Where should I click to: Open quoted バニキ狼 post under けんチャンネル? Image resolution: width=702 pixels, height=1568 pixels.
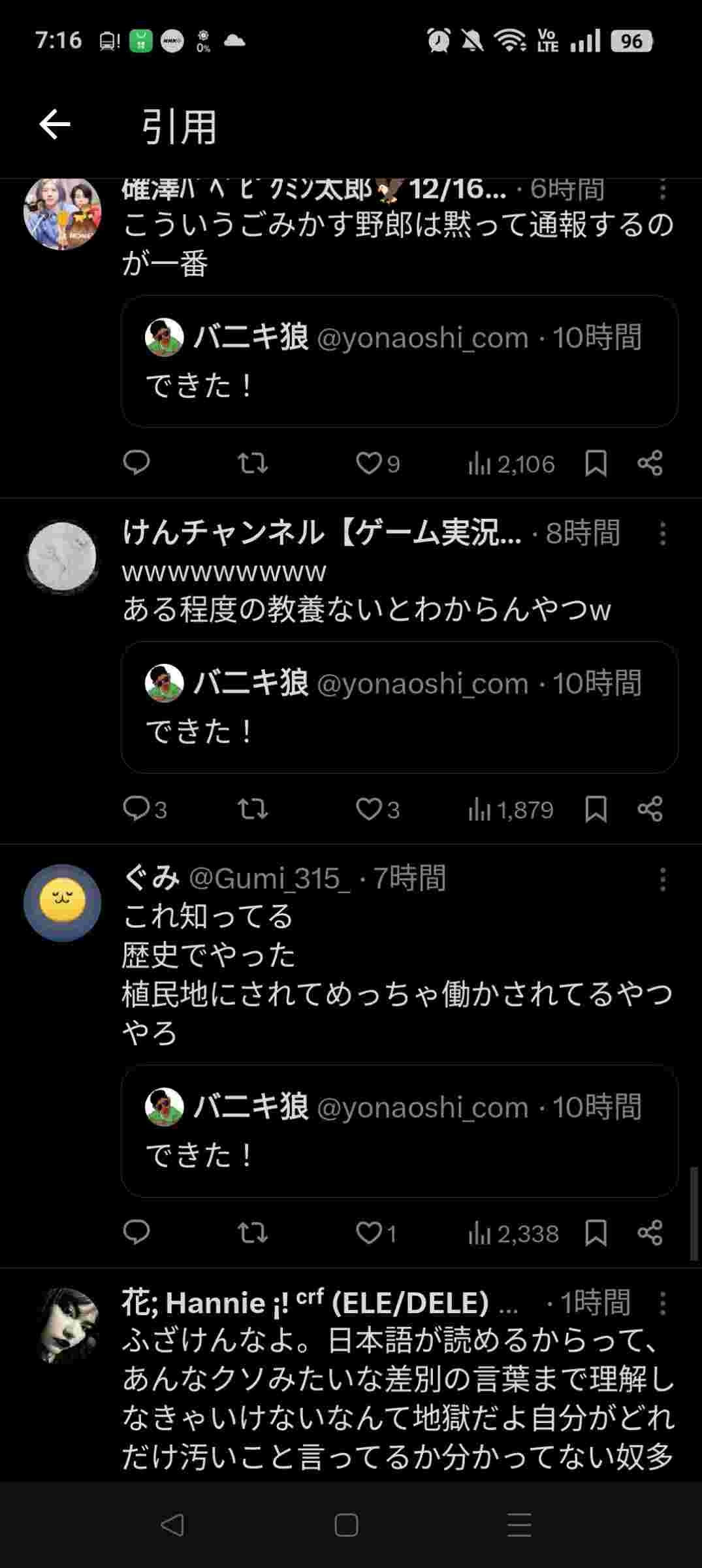399,708
